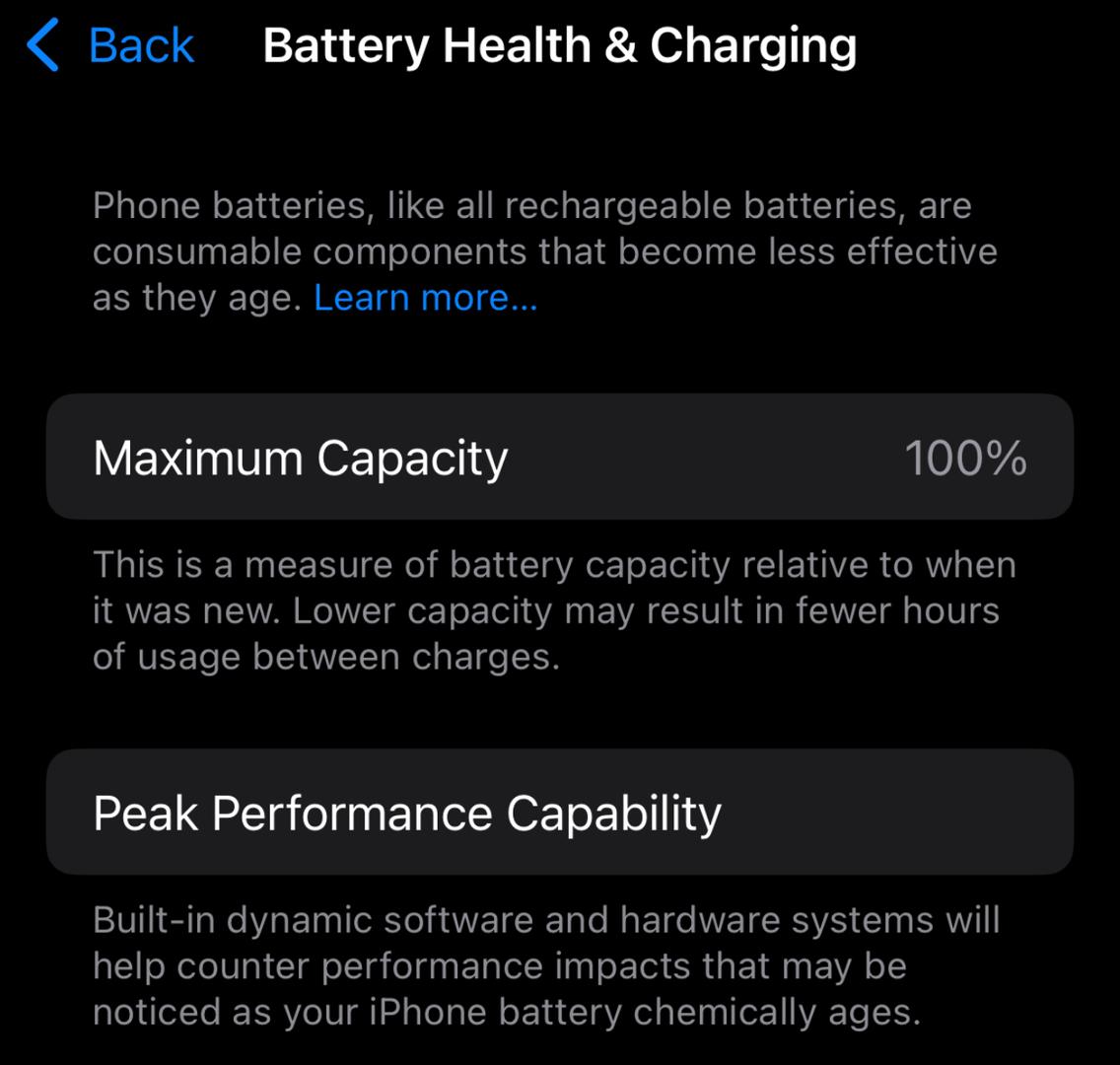Open the Learn more link
Viewport: 1120px width, 1065px height.
[425, 297]
